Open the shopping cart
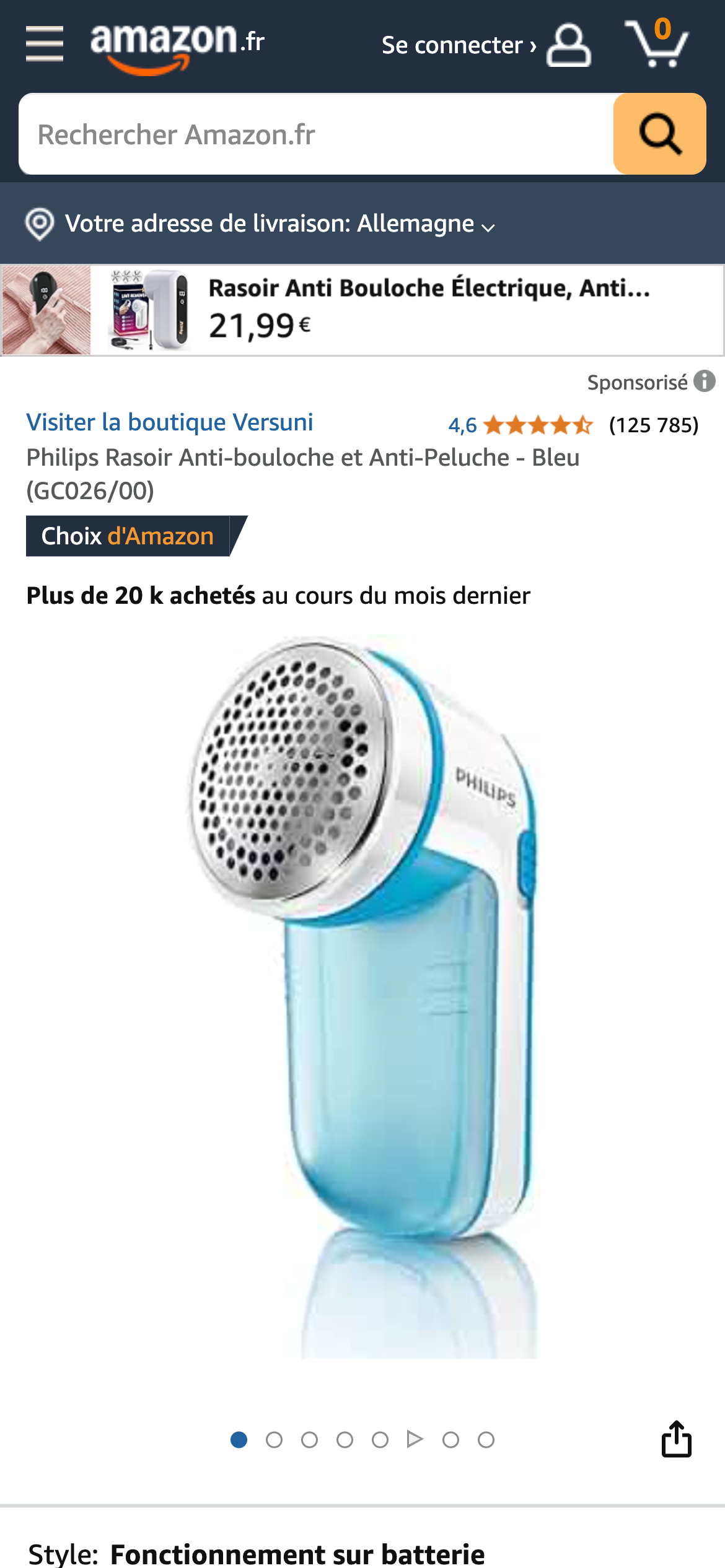This screenshot has width=725, height=1568. [657, 44]
